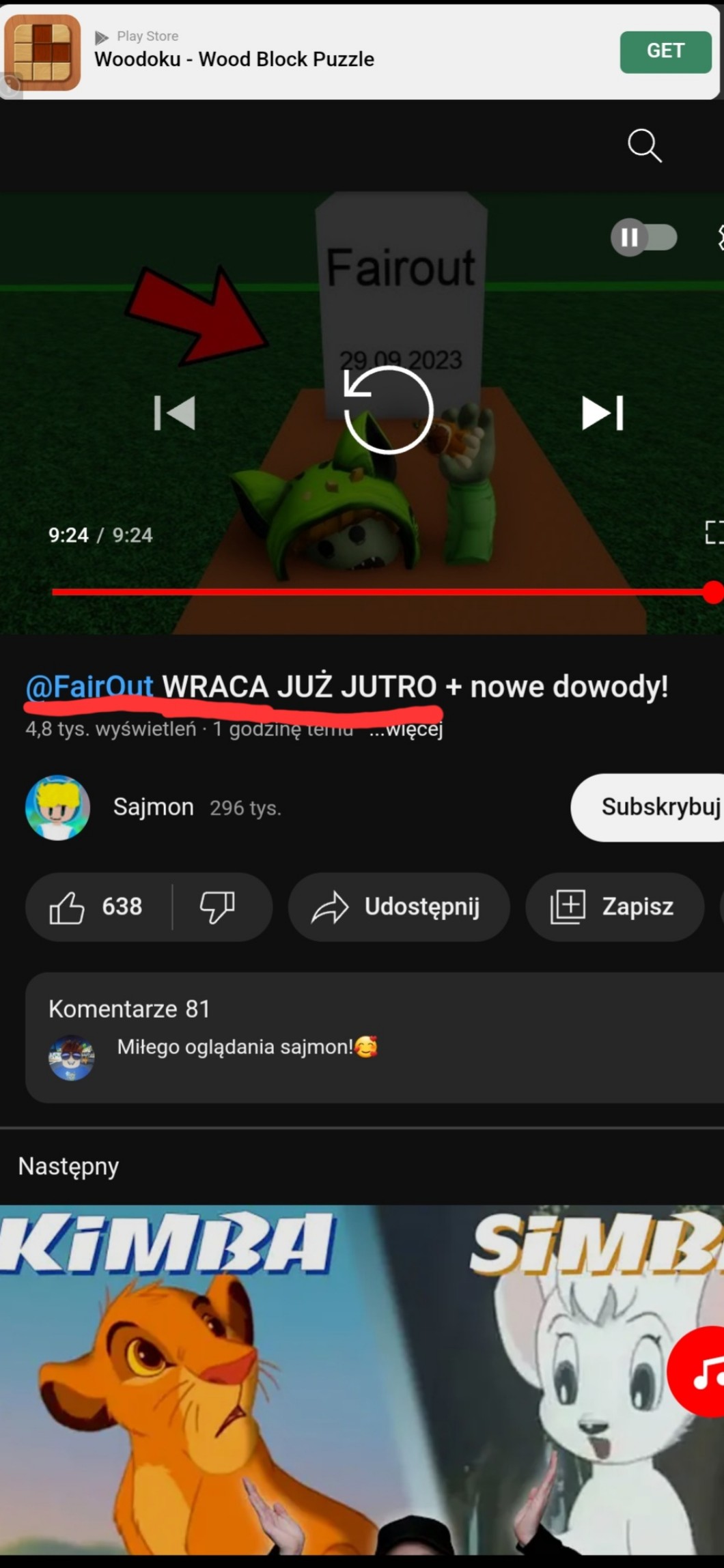Open the Sajmon channel avatar
The width and height of the screenshot is (724, 1568).
point(57,808)
